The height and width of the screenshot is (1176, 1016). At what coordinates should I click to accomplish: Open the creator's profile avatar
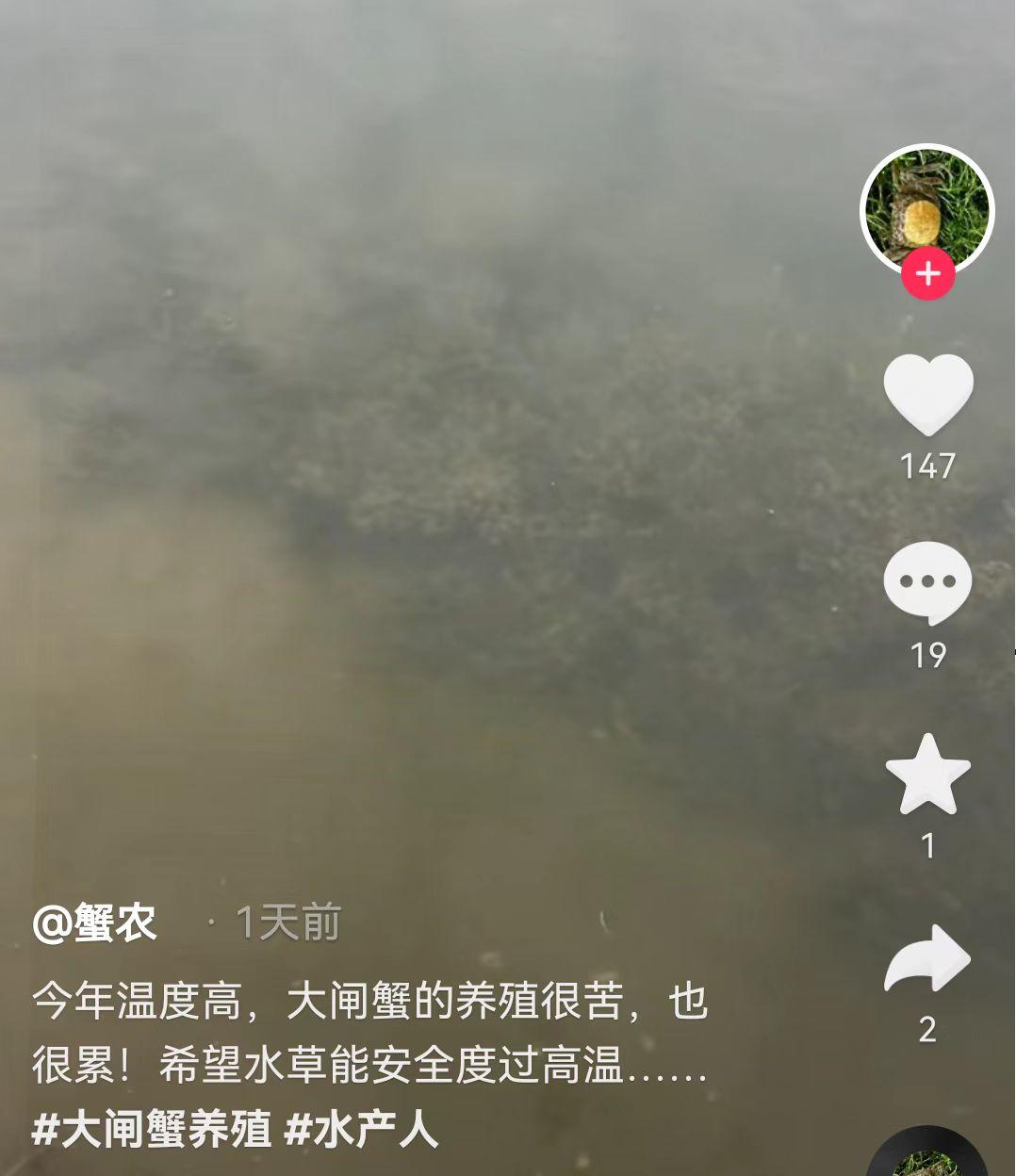[927, 209]
